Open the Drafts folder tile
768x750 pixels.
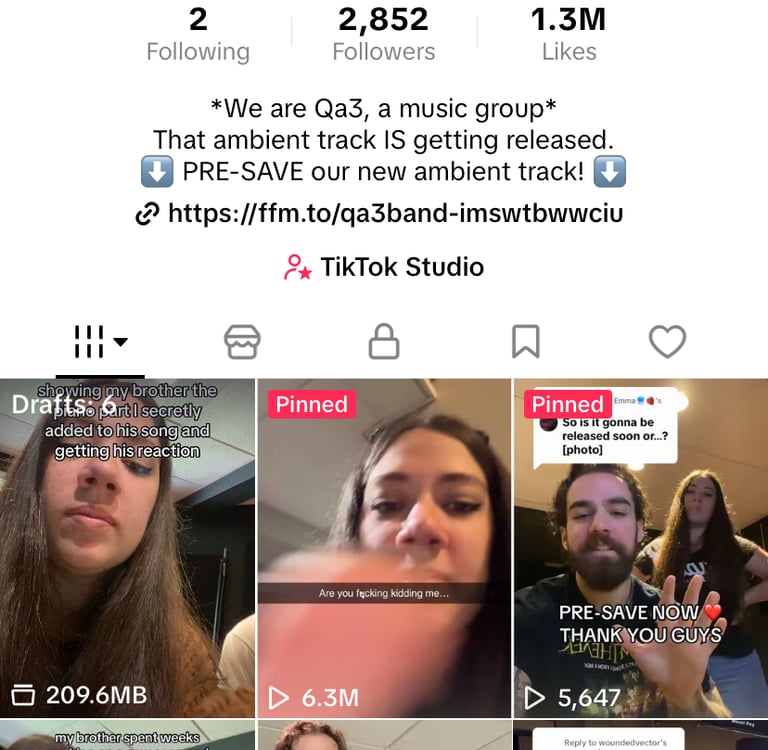pyautogui.click(x=127, y=548)
